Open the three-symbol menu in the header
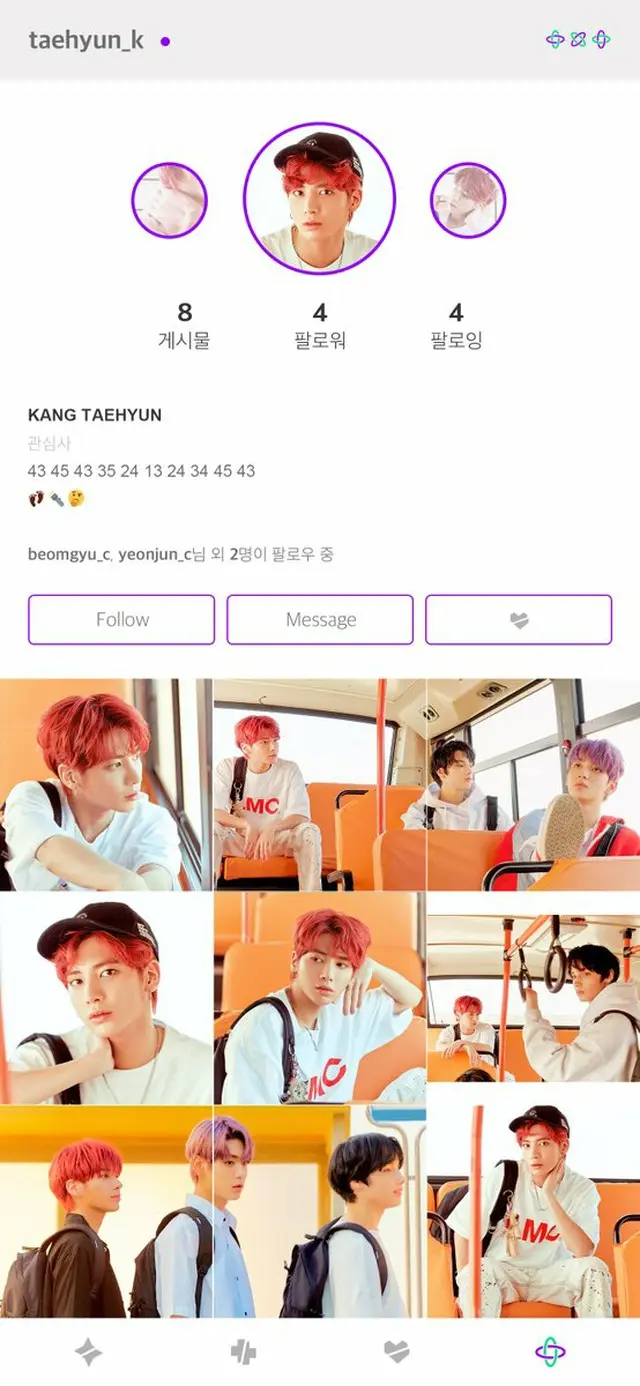The image size is (640, 1386). [x=578, y=40]
